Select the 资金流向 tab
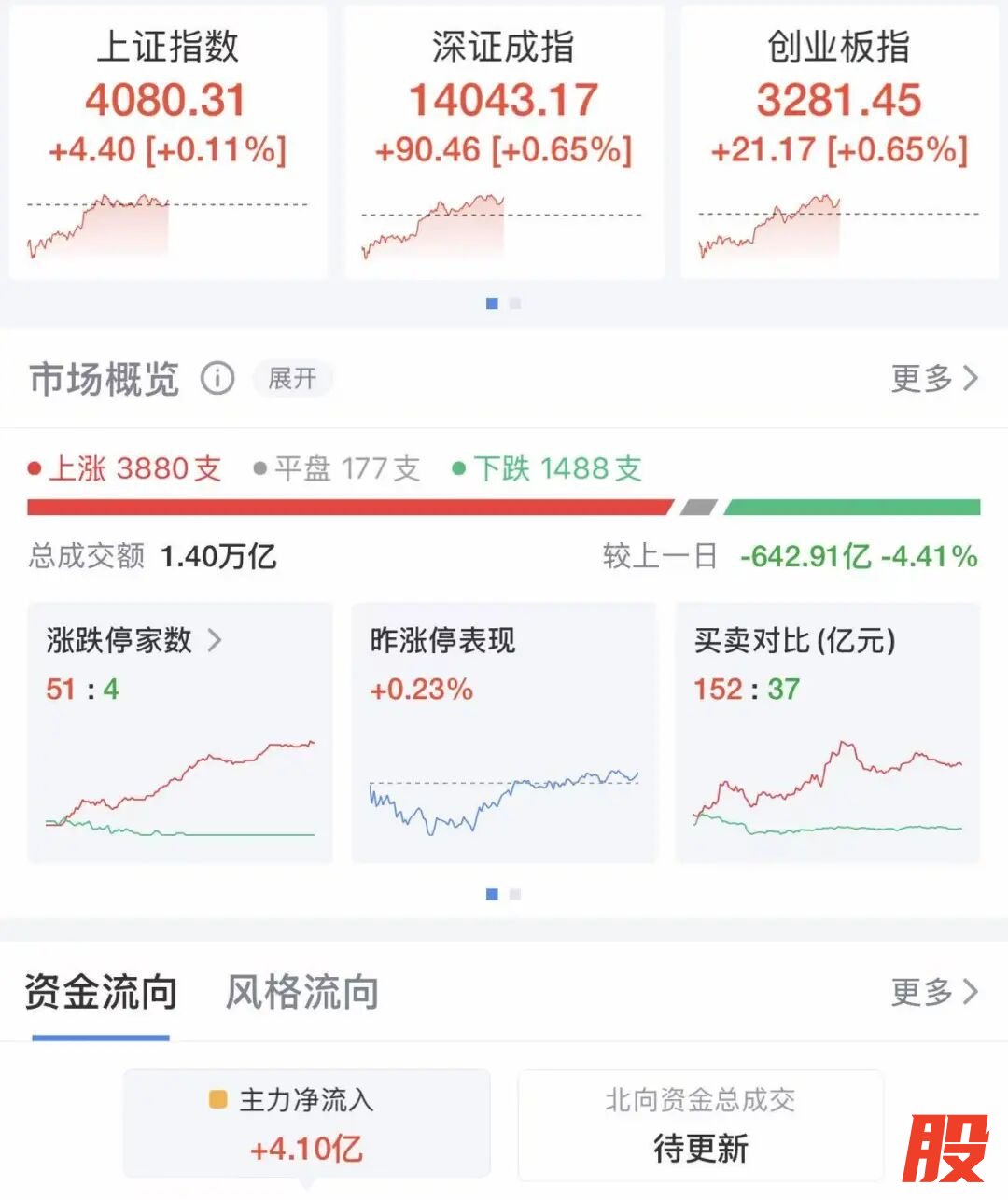1008x1200 pixels. 101,992
